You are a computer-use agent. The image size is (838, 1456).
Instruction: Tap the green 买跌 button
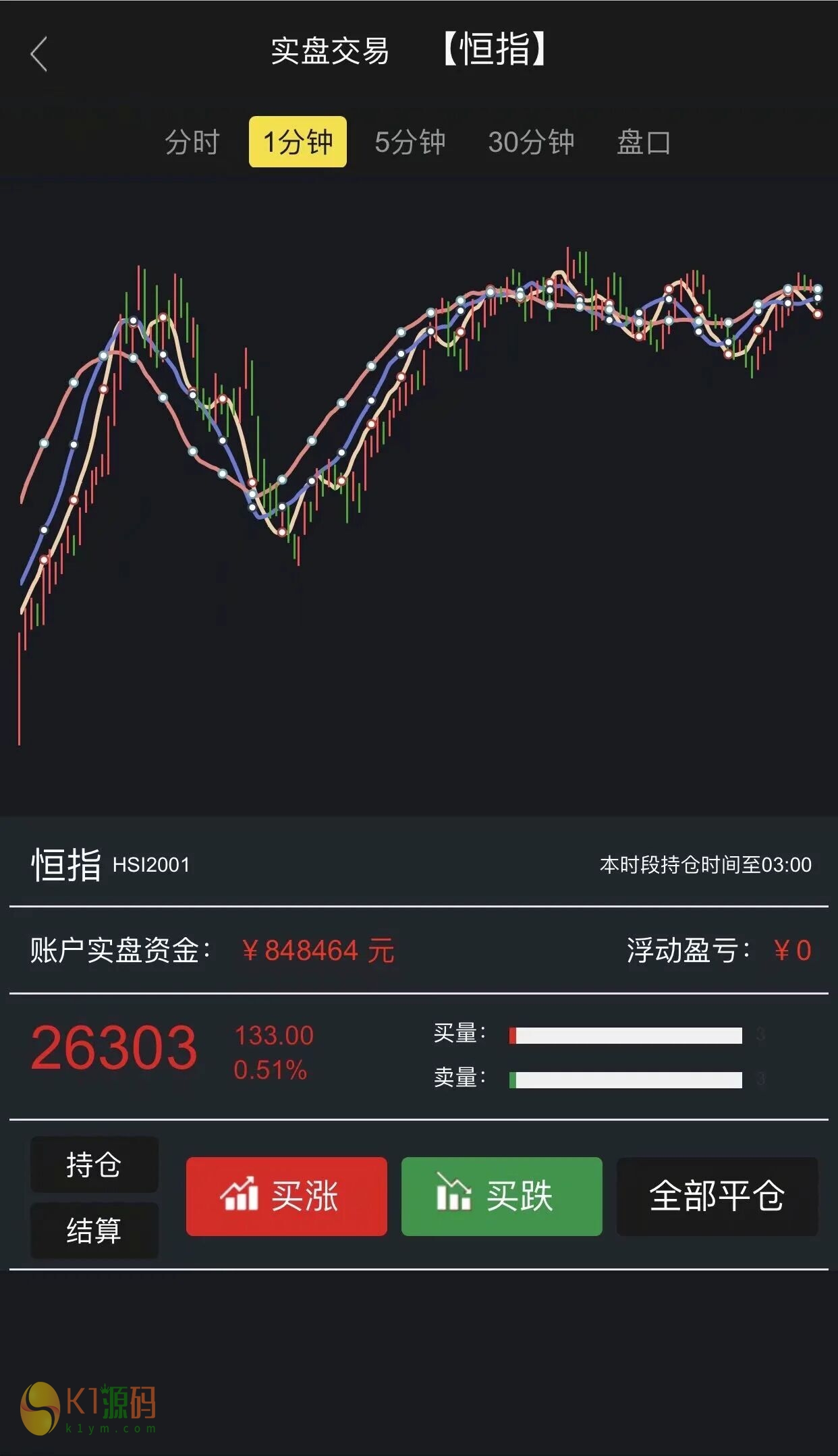501,1196
